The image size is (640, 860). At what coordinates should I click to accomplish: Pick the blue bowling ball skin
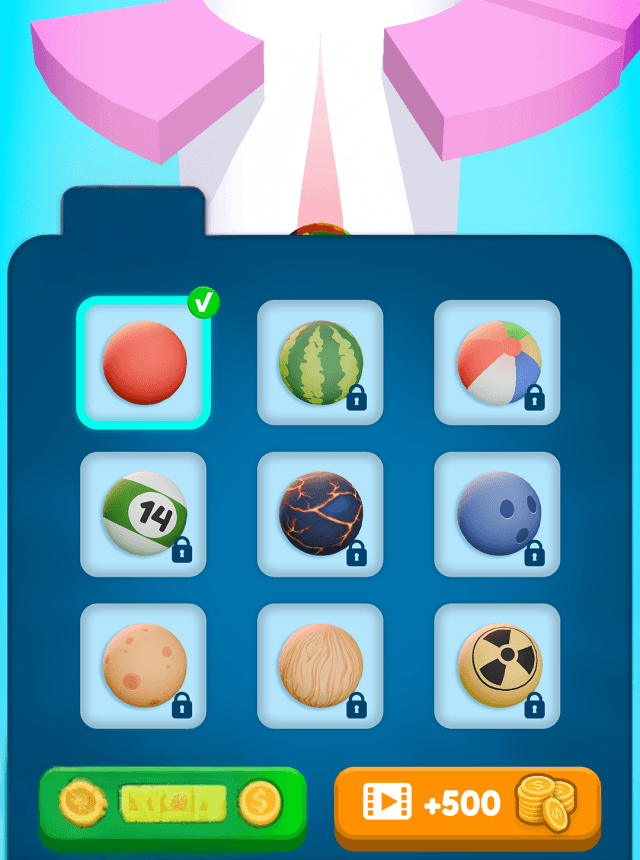(x=497, y=514)
